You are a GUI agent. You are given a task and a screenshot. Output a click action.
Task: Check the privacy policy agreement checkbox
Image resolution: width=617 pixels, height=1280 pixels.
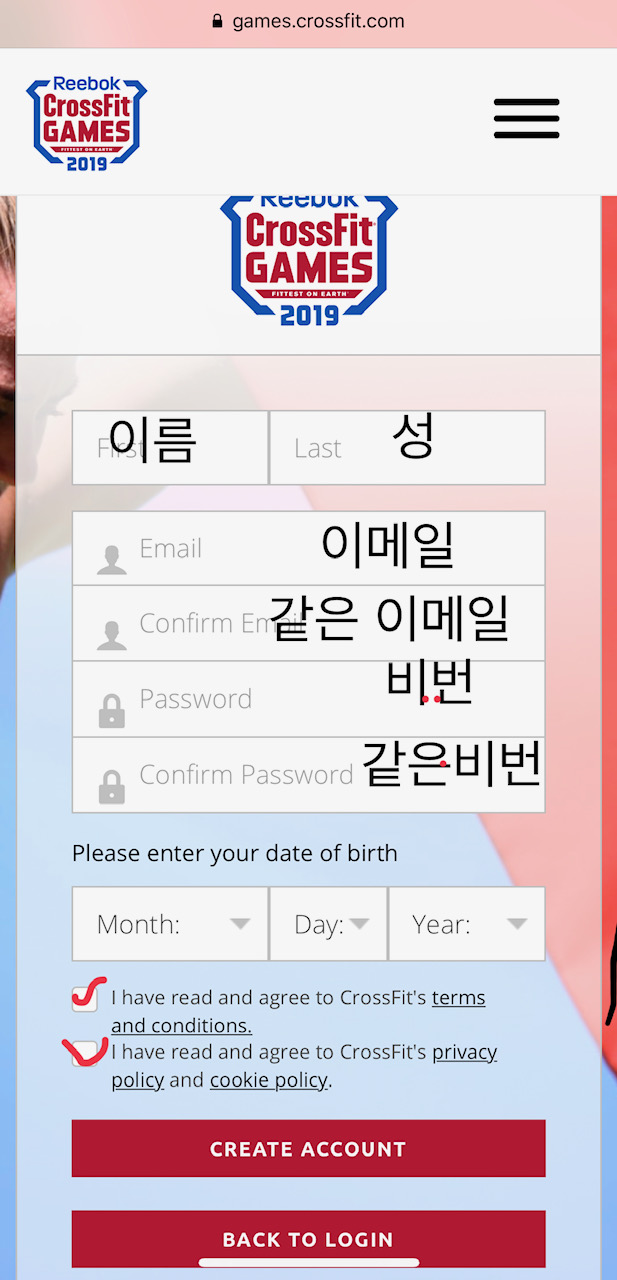click(85, 1052)
